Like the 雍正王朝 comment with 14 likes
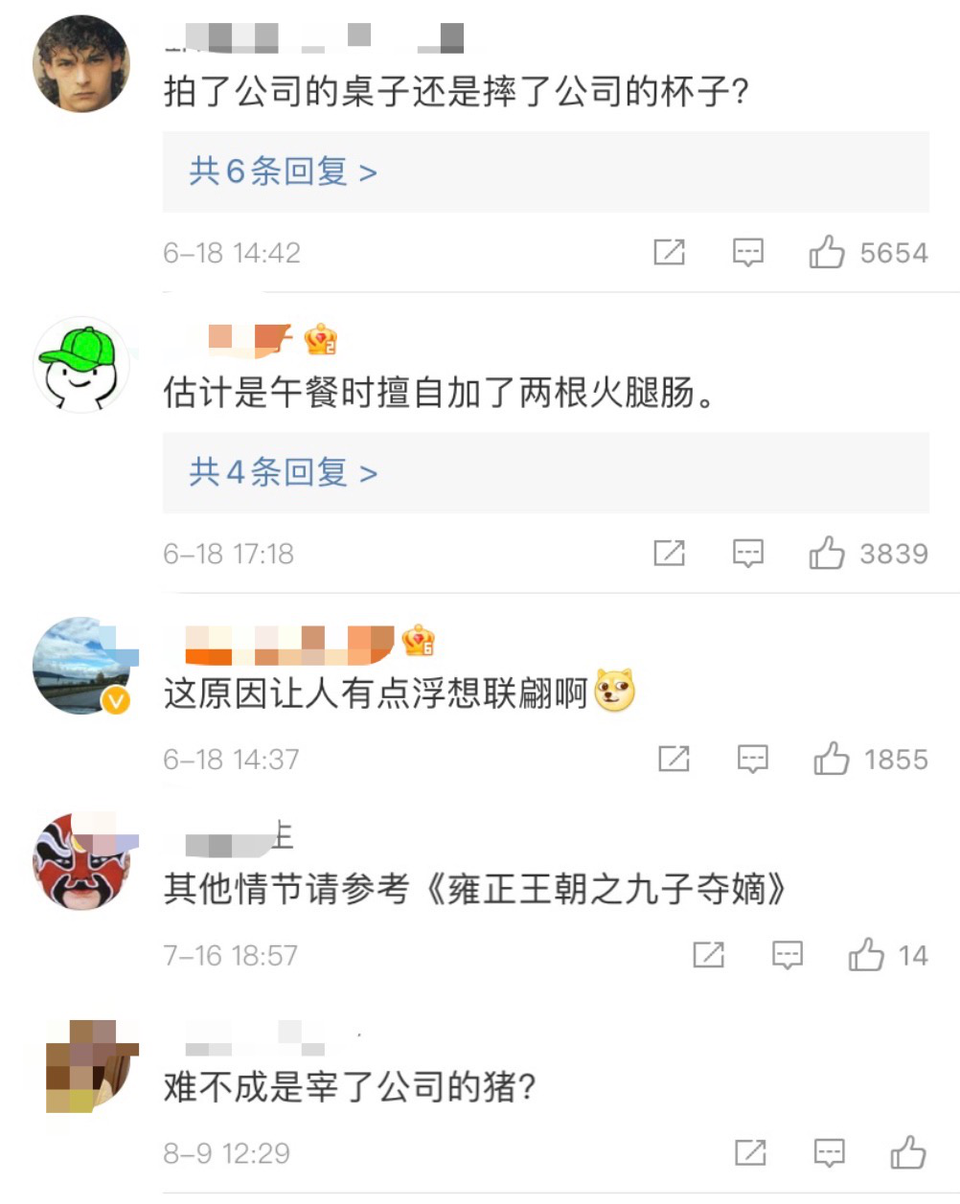Viewport: 960px width, 1204px height. (x=866, y=956)
